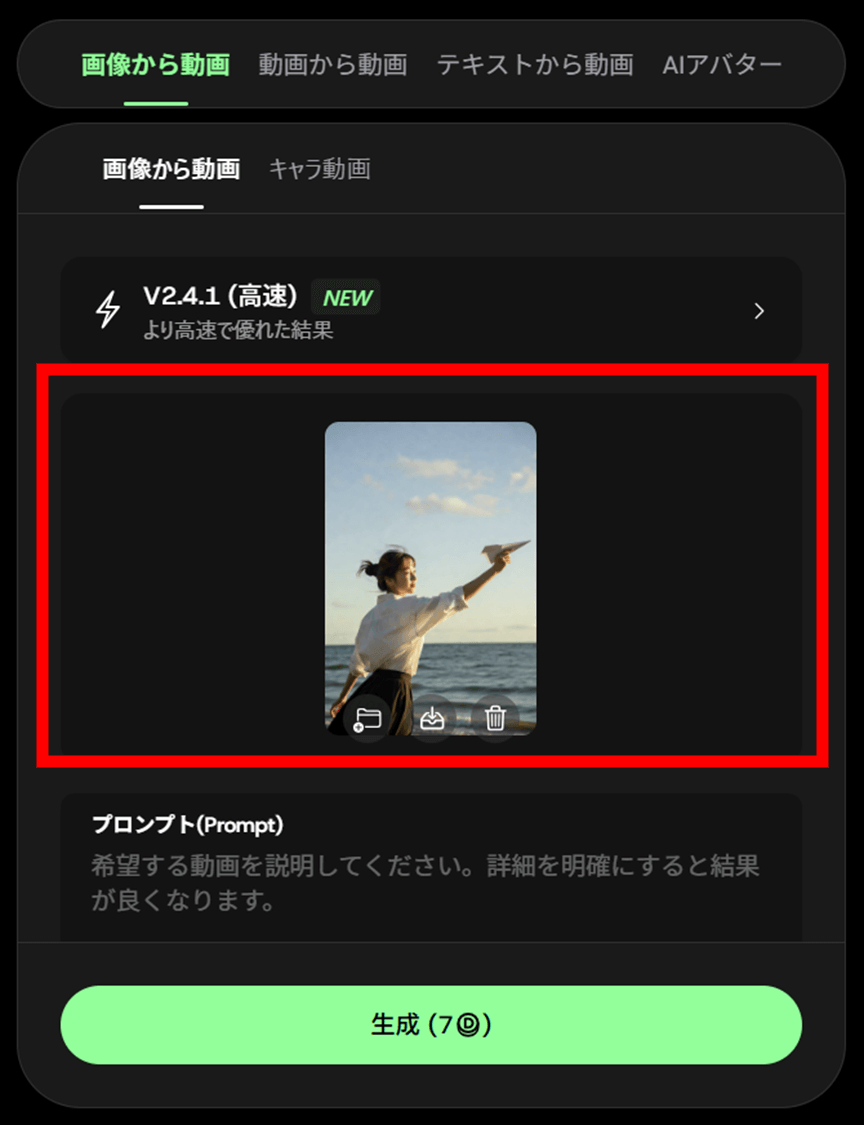Screen dimensions: 864x1125
Task: Delete the uploaded image with the trash icon
Action: [495, 718]
